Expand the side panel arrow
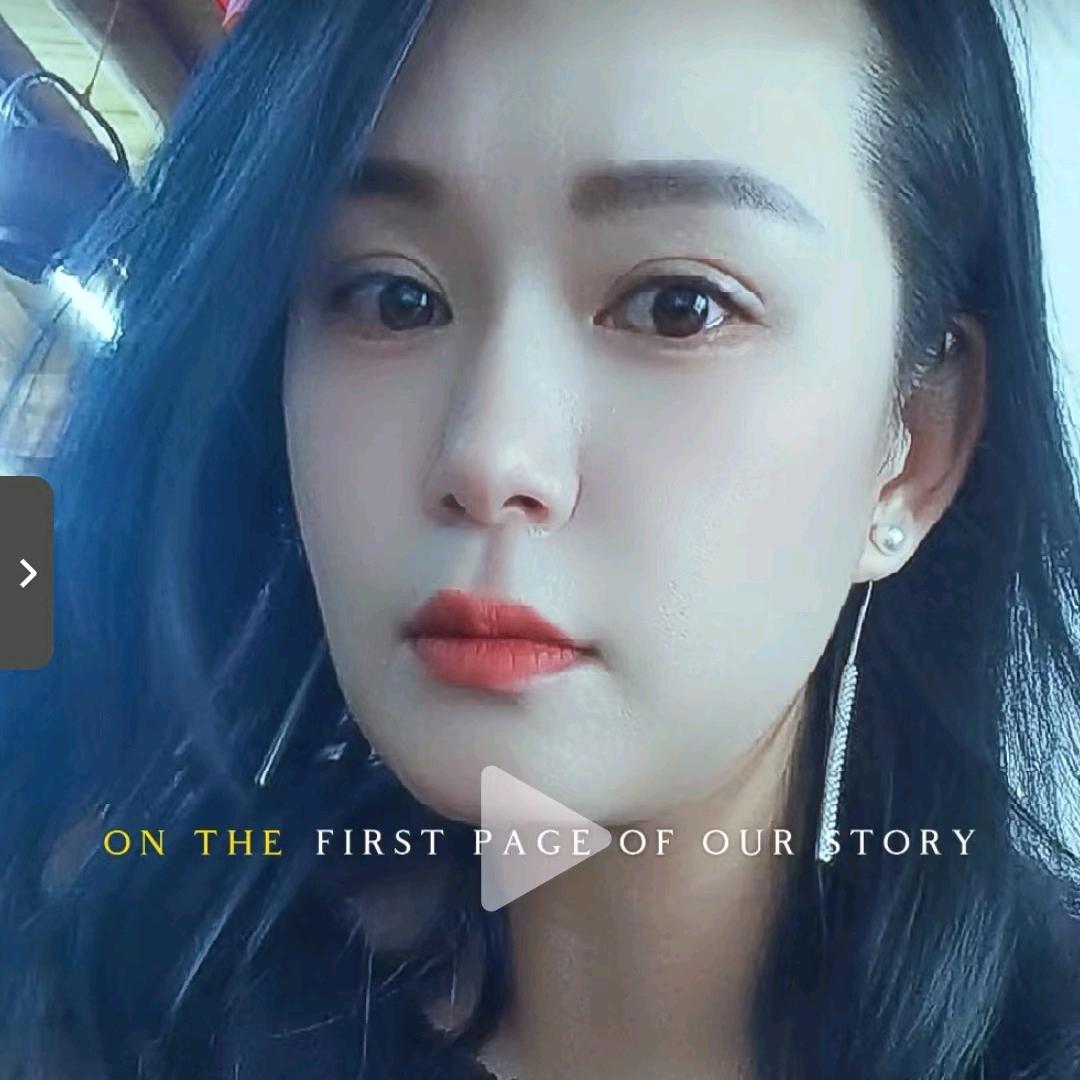 click(x=27, y=572)
